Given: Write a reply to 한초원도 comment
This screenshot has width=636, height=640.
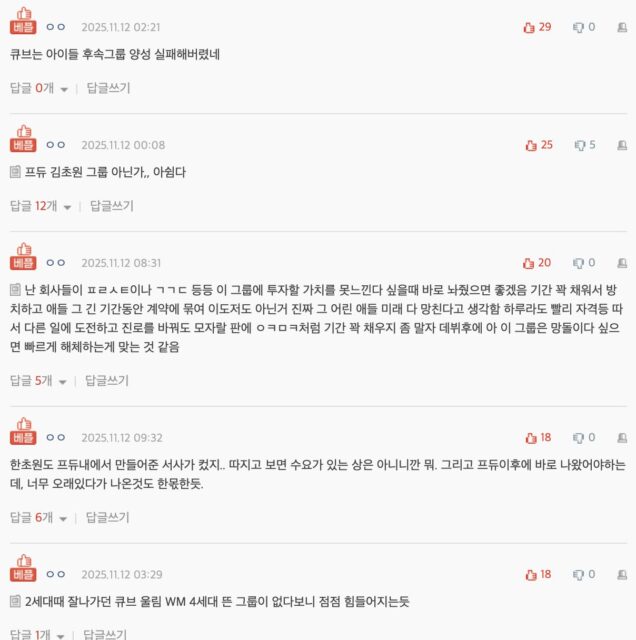Looking at the screenshot, I should [108, 517].
